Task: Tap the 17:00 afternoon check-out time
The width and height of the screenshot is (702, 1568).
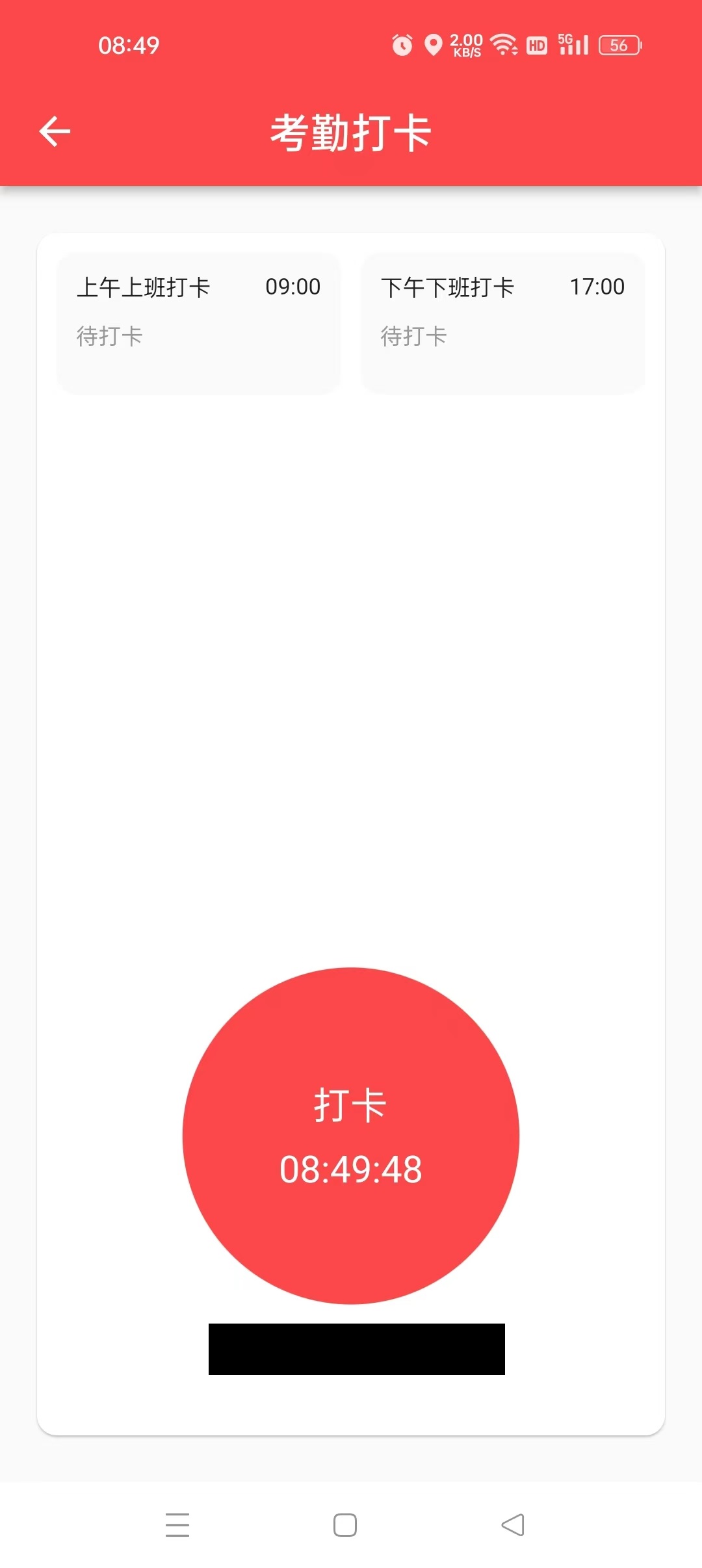Action: click(598, 286)
